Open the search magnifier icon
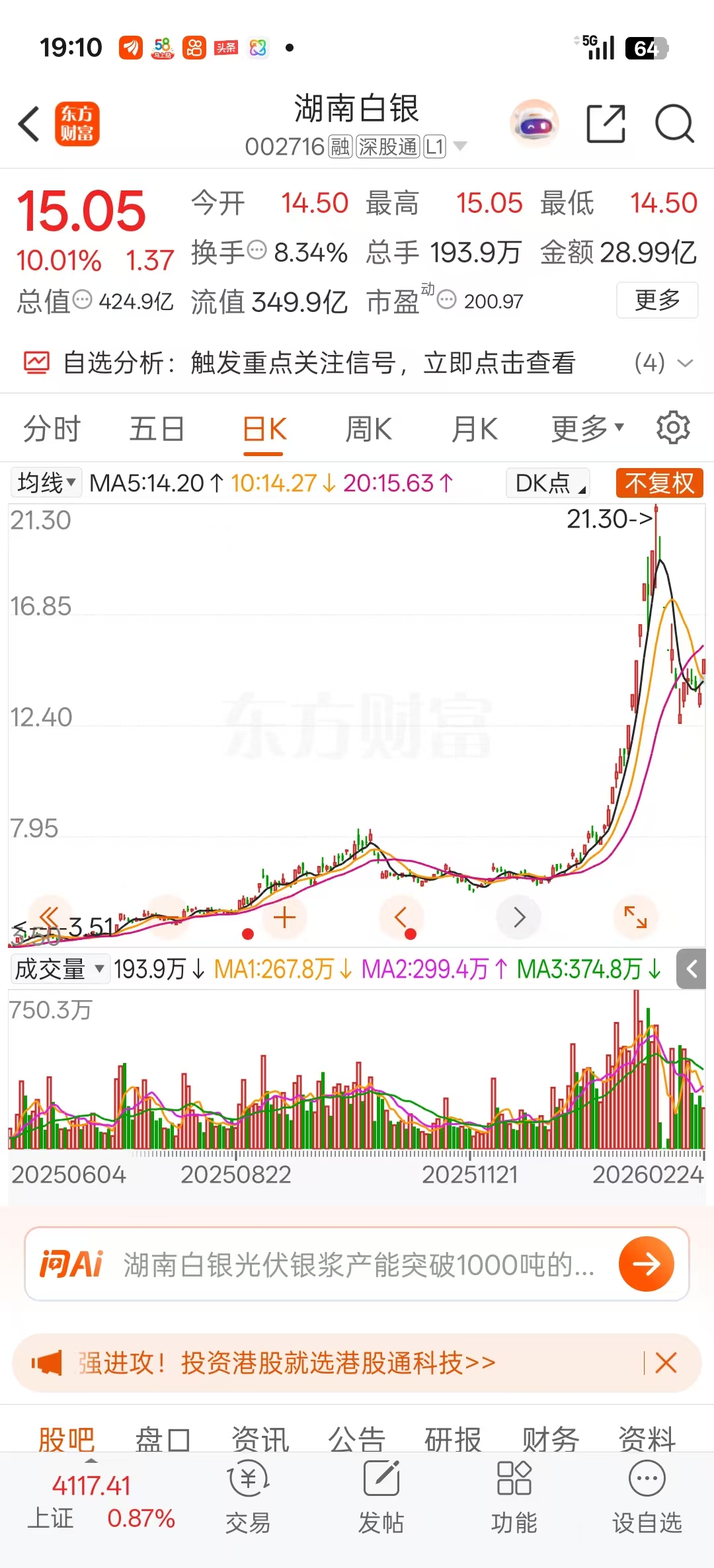This screenshot has height=1568, width=714. 674,124
